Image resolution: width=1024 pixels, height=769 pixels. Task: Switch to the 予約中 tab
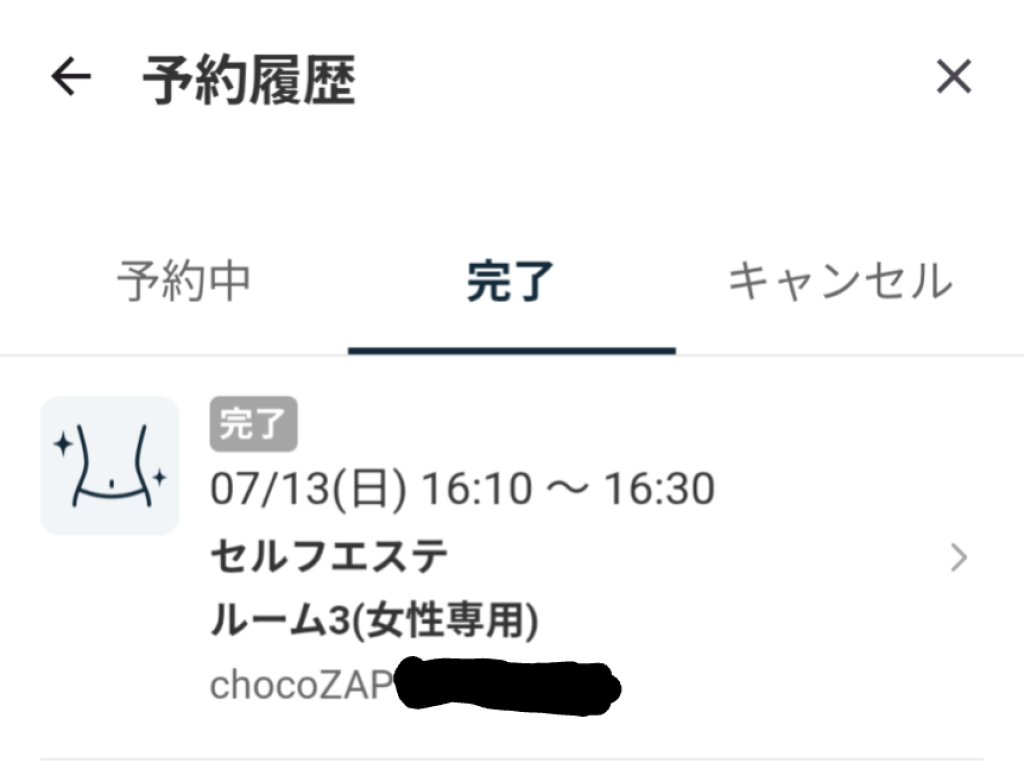[x=183, y=282]
